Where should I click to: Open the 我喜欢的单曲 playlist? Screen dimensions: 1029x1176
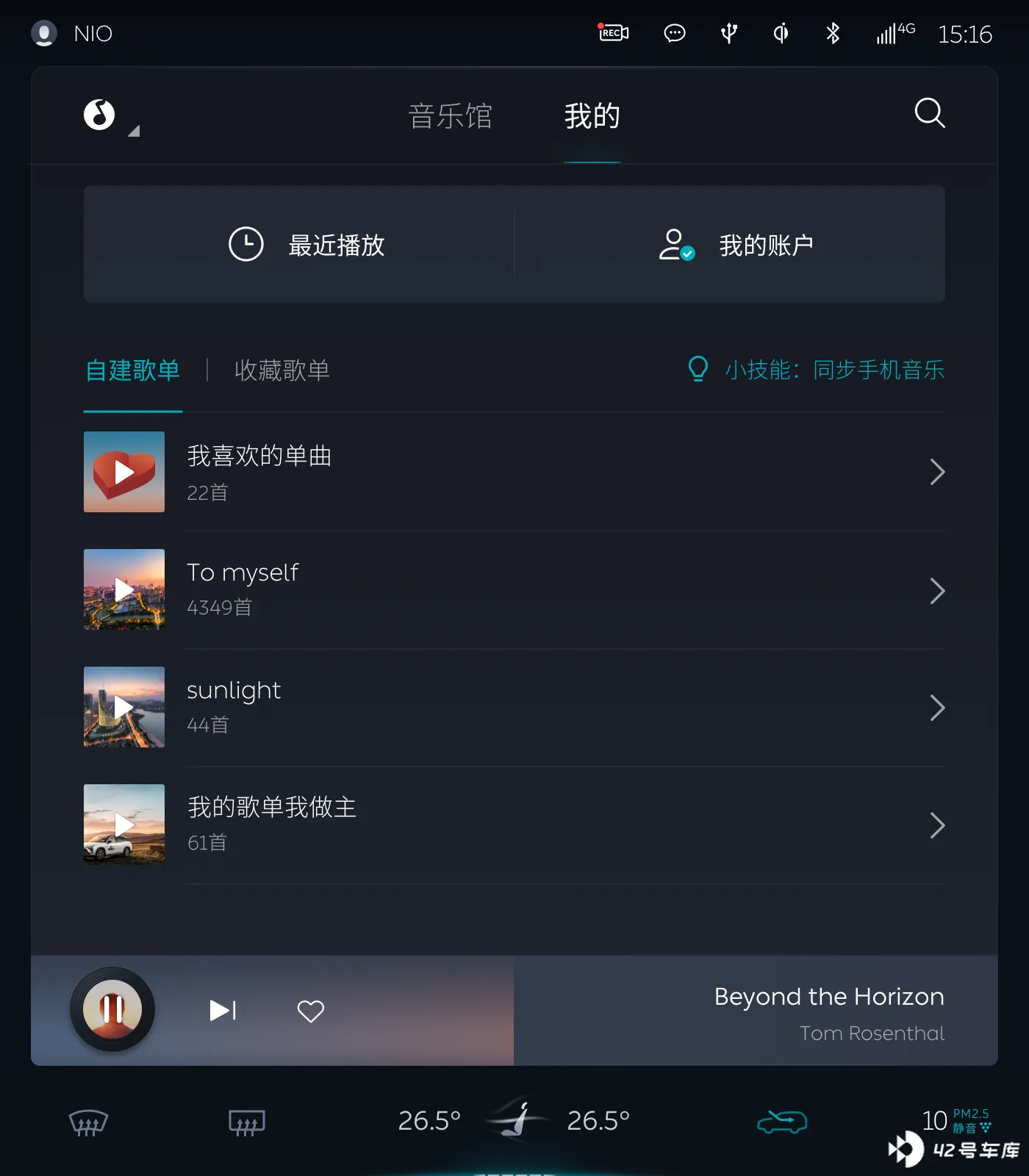click(x=514, y=472)
